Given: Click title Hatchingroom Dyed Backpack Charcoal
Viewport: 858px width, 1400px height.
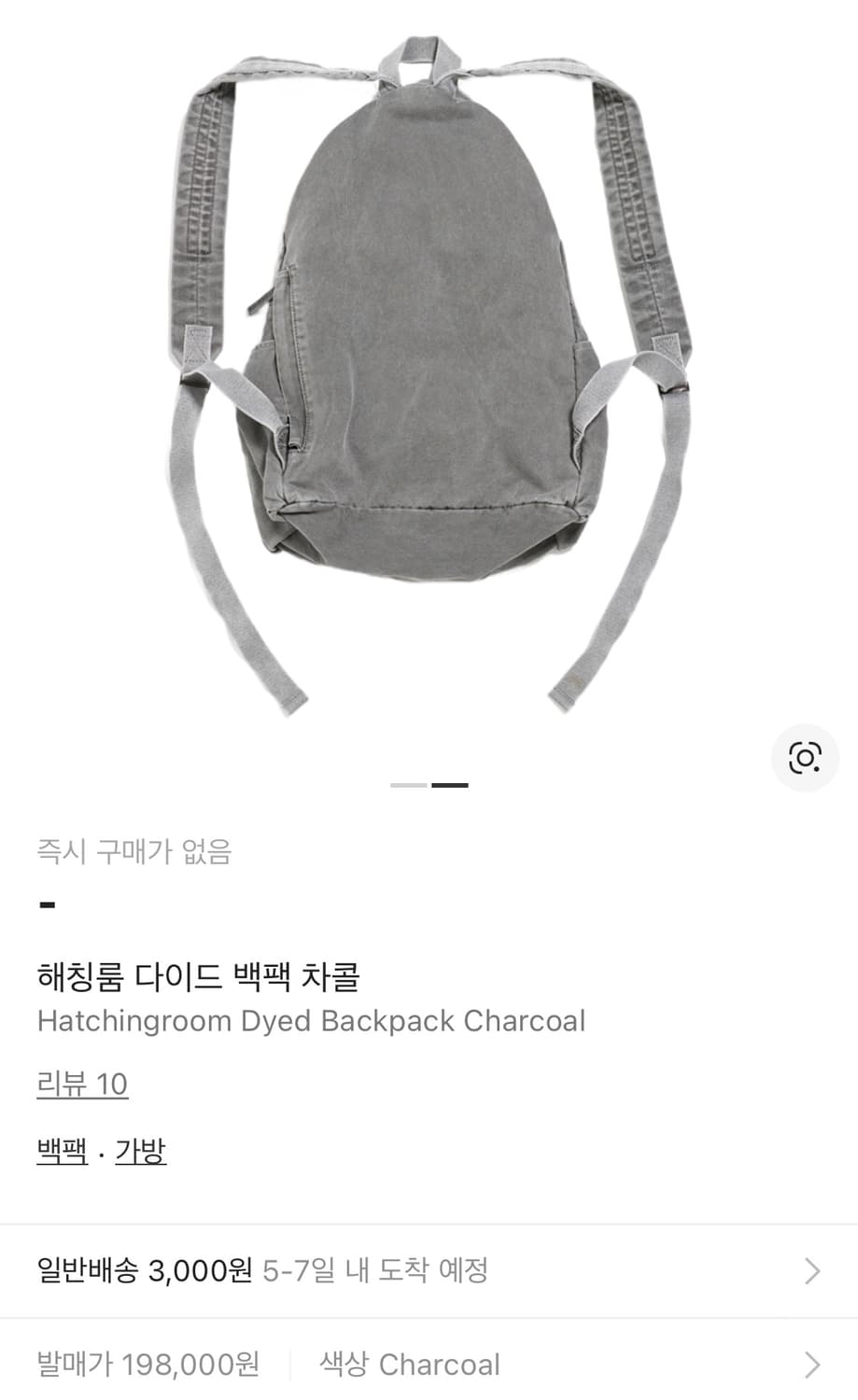Looking at the screenshot, I should (x=310, y=1020).
